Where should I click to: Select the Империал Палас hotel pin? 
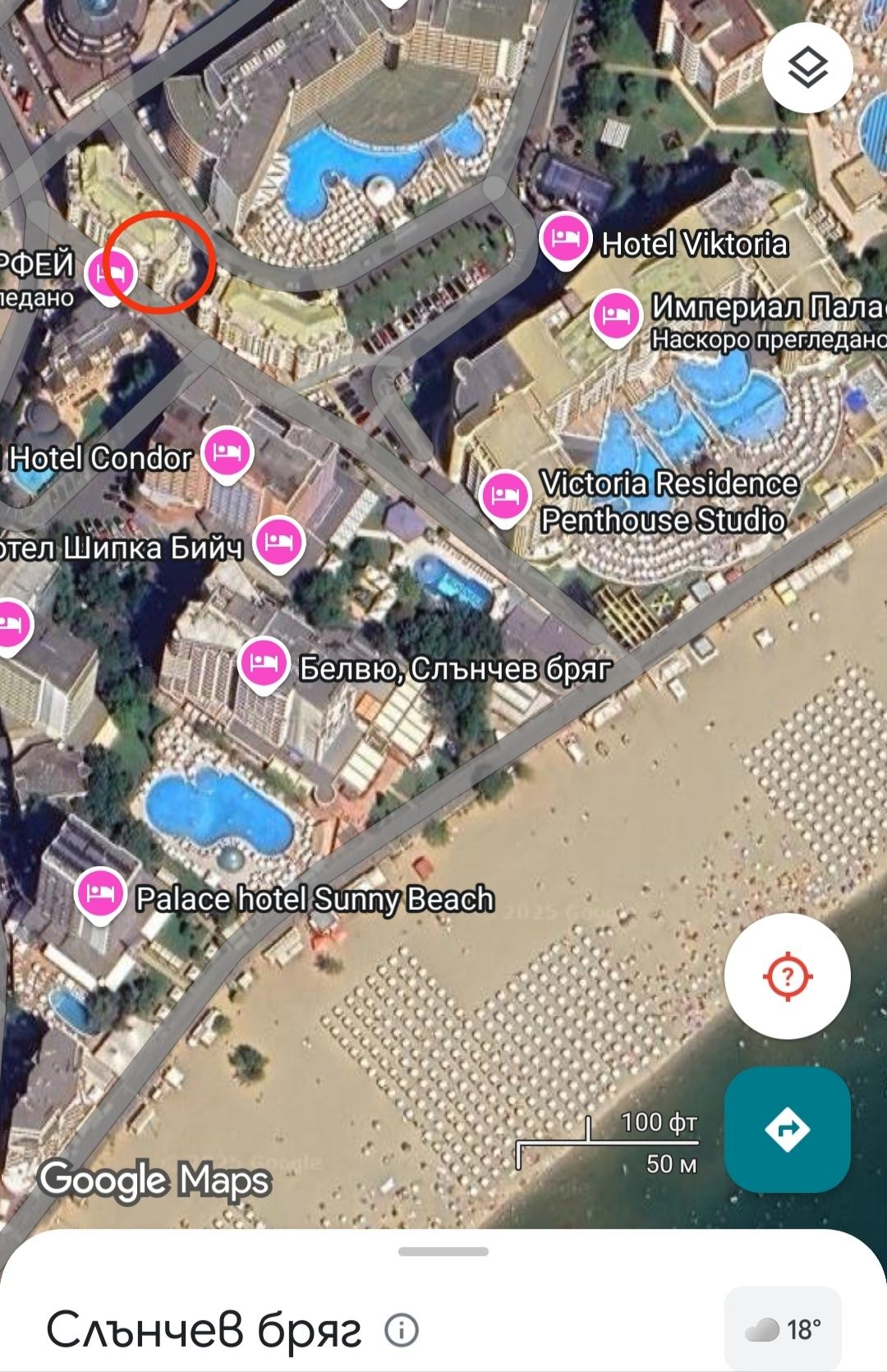click(x=616, y=314)
